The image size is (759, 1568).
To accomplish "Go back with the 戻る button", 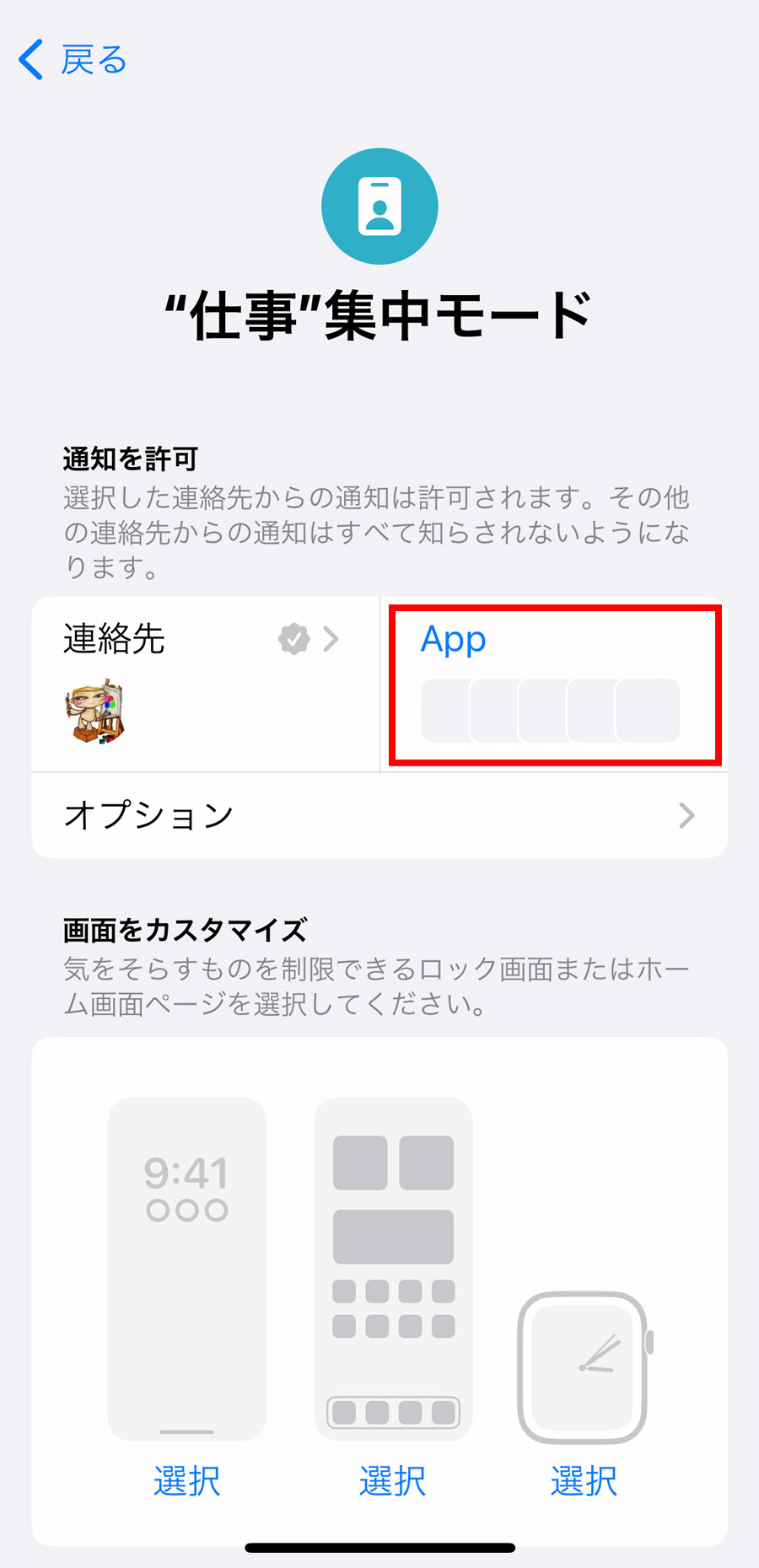I will pos(73,60).
